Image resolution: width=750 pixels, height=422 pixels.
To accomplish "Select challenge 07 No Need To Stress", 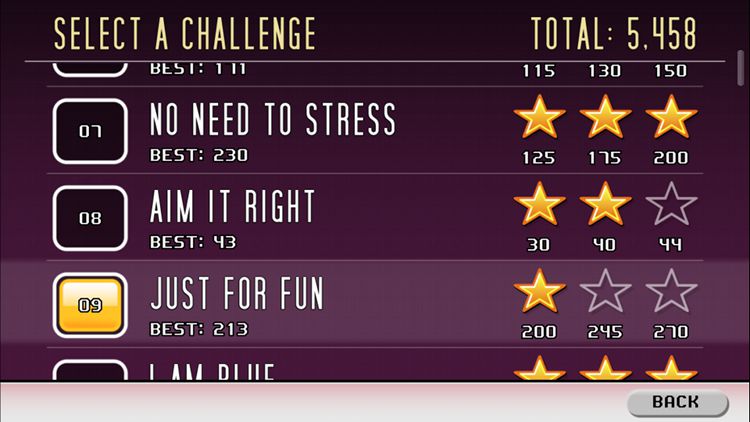I will pyautogui.click(x=90, y=131).
